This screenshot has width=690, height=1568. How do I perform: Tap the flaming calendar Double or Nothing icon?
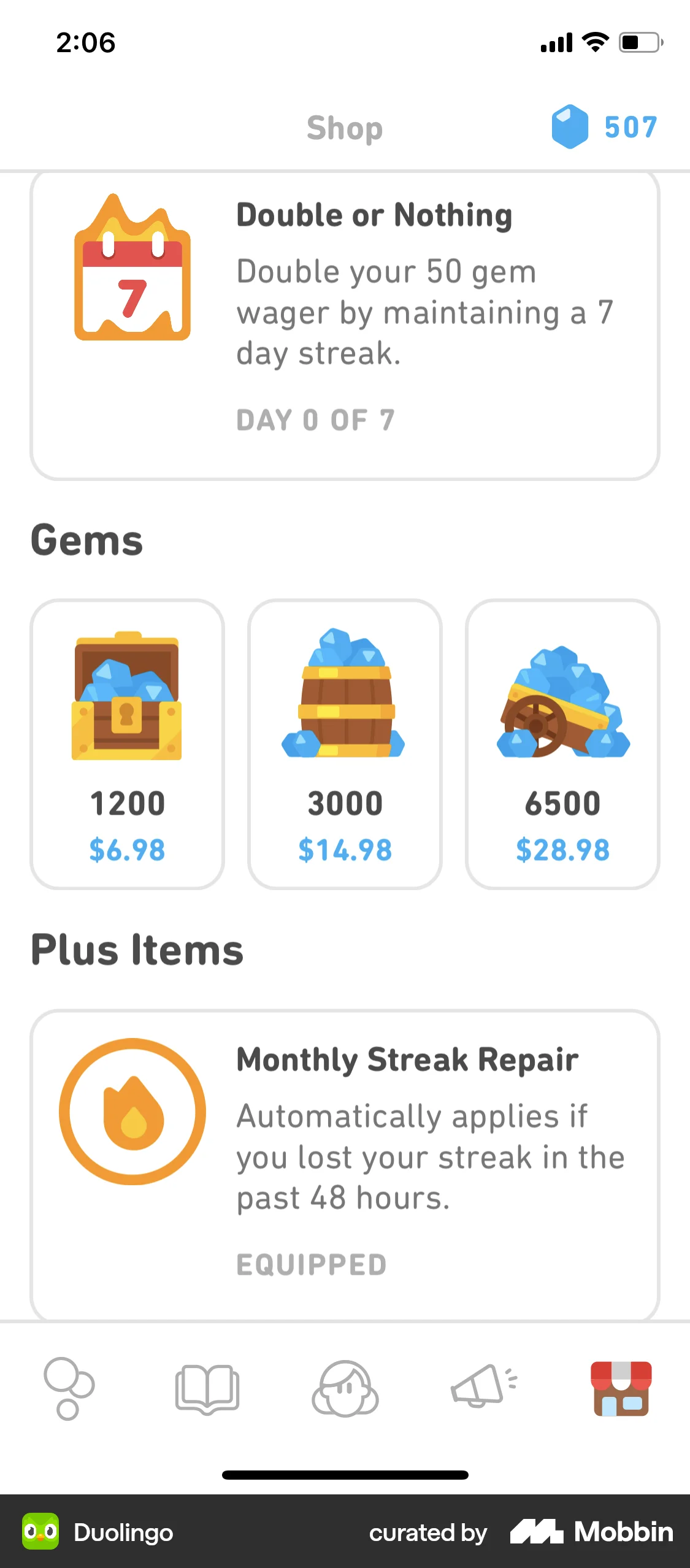click(x=132, y=275)
